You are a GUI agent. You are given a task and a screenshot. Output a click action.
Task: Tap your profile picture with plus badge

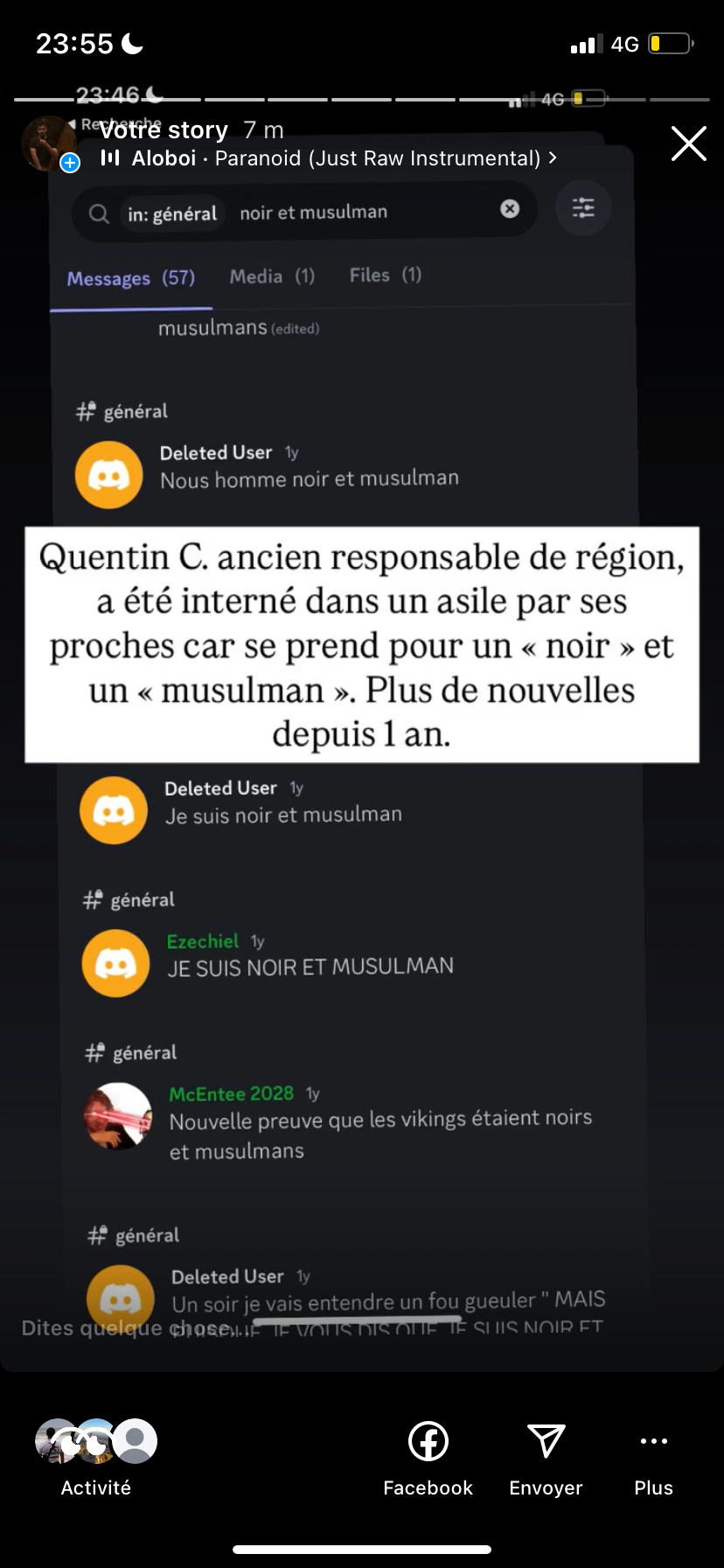pyautogui.click(x=50, y=143)
